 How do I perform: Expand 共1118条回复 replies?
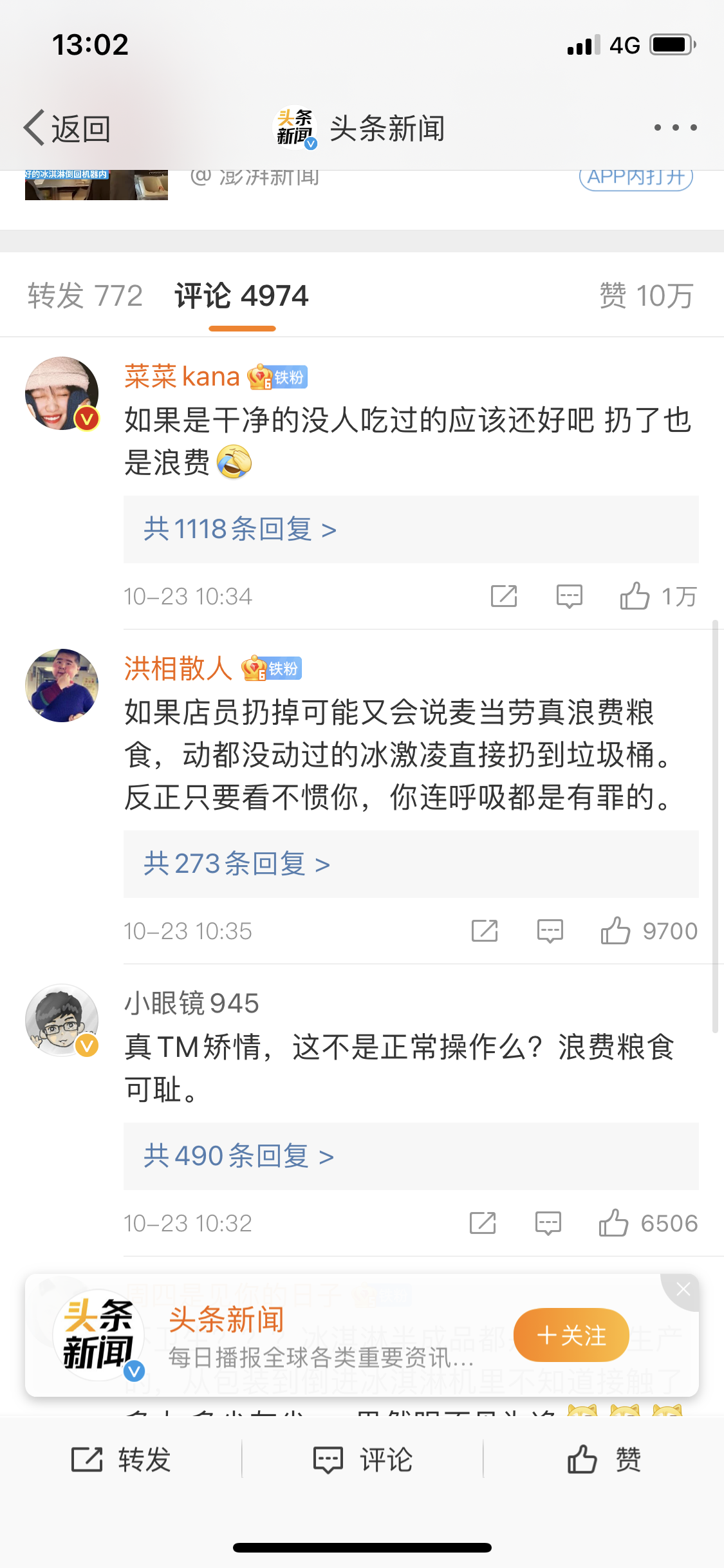tap(240, 529)
